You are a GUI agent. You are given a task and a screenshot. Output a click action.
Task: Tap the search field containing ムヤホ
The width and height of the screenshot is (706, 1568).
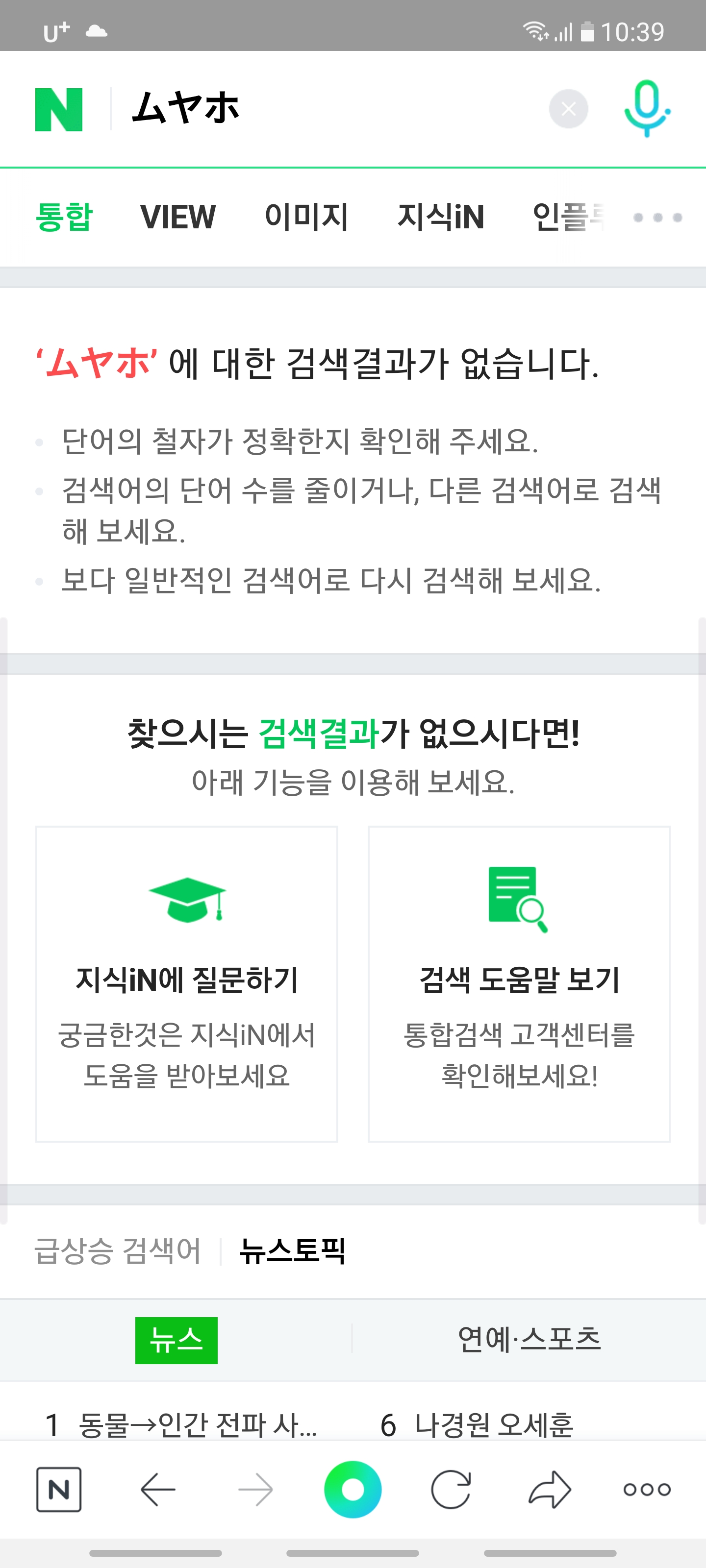[329, 109]
